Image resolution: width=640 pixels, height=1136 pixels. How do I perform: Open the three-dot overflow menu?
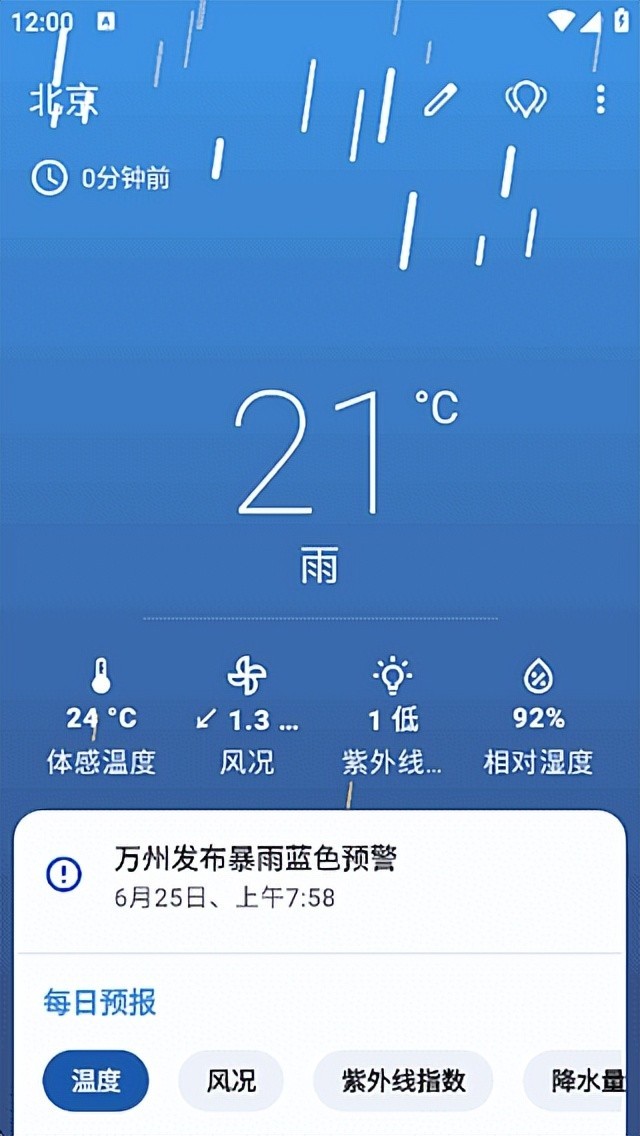click(x=600, y=100)
